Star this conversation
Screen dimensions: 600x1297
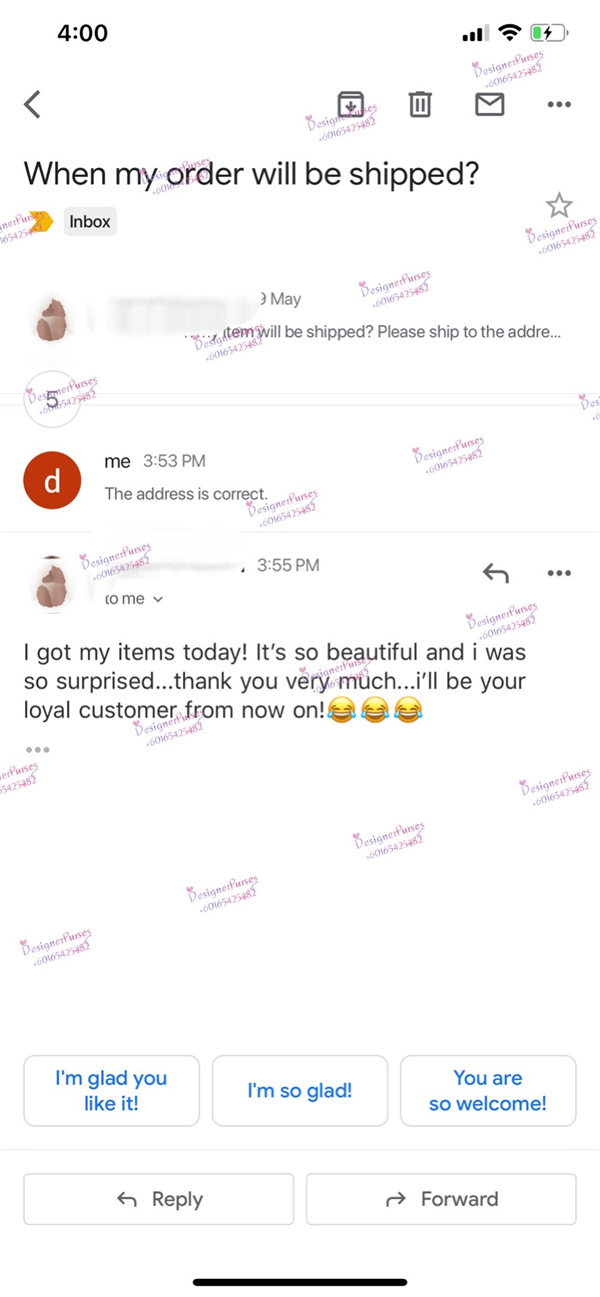(559, 206)
